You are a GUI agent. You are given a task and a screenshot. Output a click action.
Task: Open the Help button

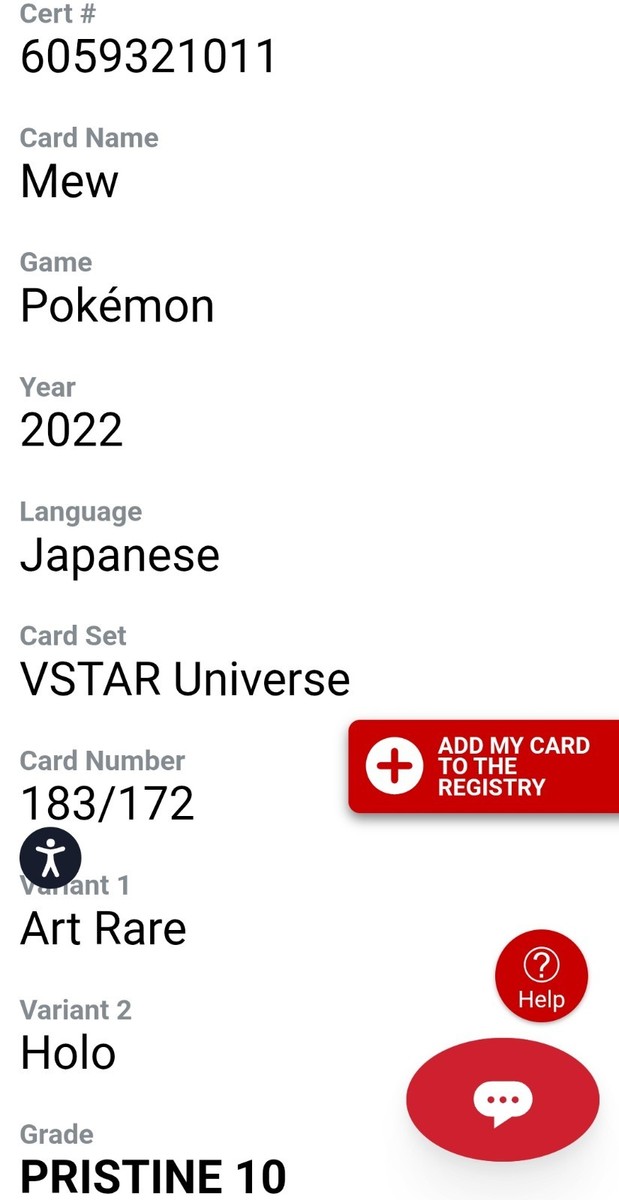(x=541, y=976)
